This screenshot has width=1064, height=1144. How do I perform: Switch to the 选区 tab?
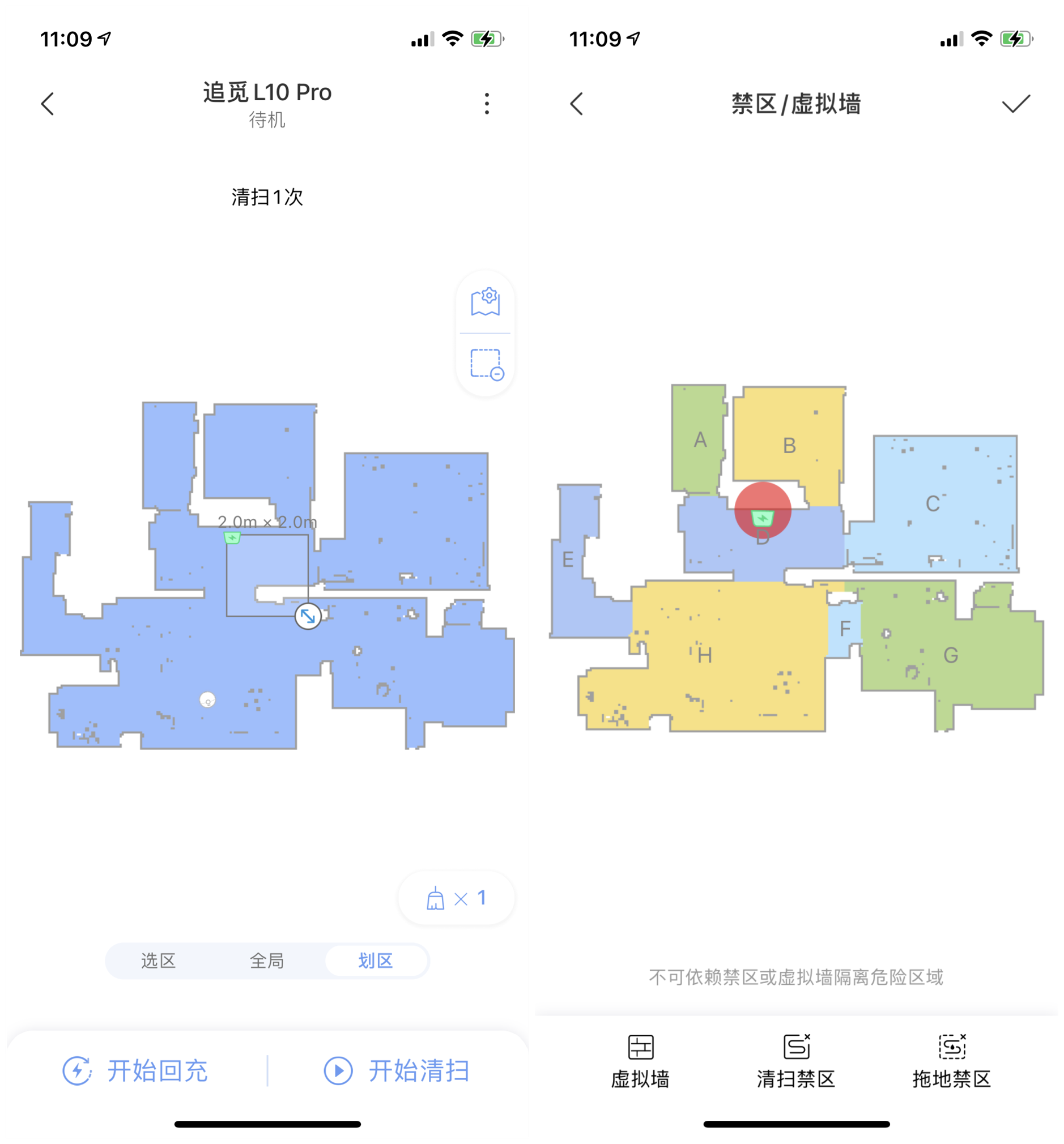[158, 961]
